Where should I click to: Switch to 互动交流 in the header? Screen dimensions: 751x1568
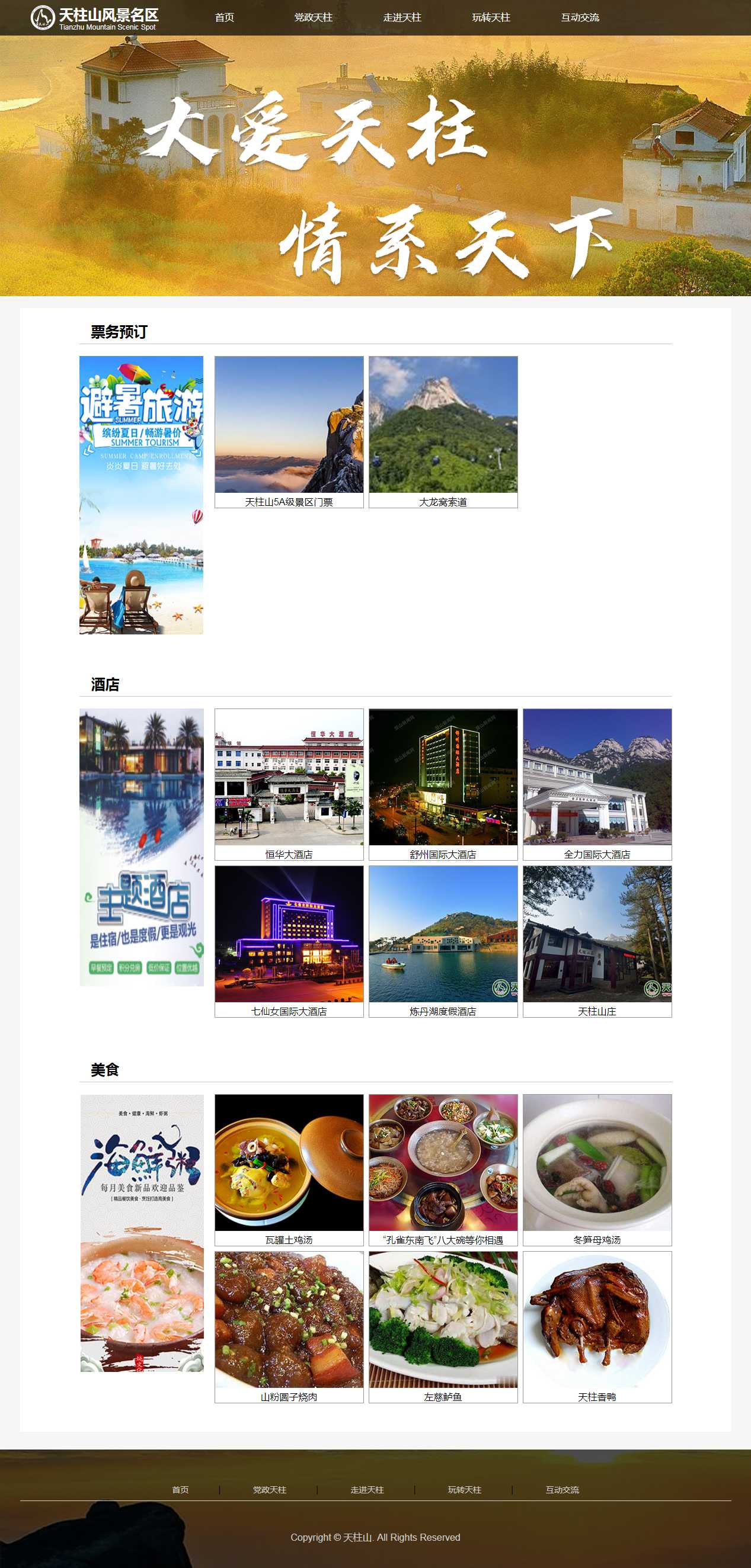pyautogui.click(x=580, y=18)
